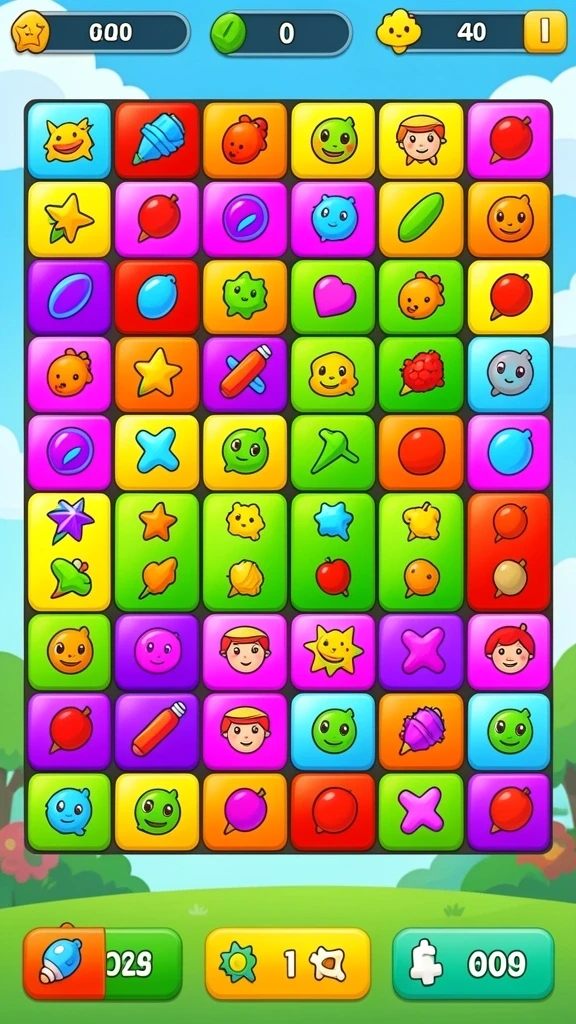Select the green tile with the pink heart
576x1024 pixels.
click(333, 297)
